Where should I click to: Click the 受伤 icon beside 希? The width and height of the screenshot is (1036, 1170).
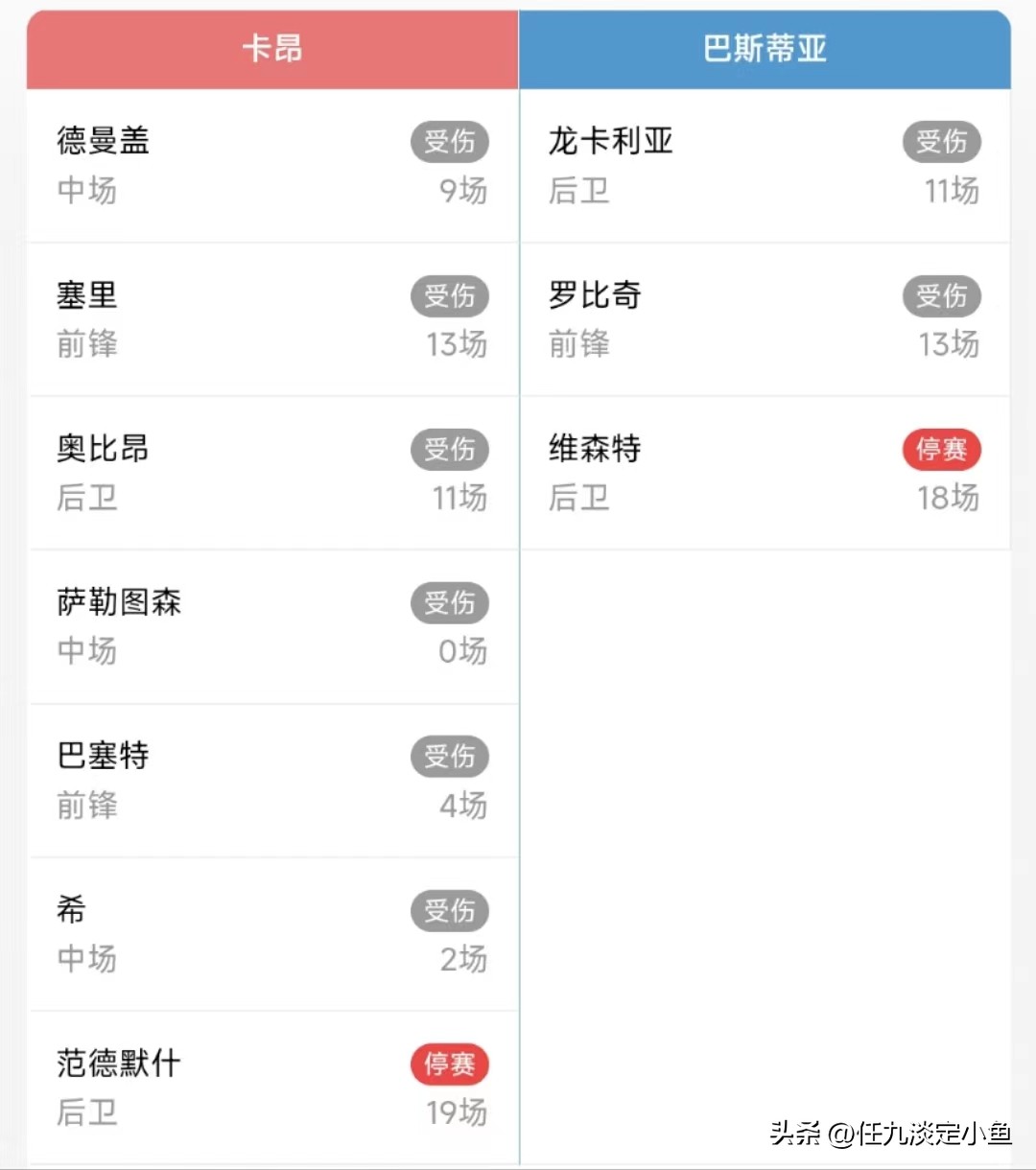point(450,911)
